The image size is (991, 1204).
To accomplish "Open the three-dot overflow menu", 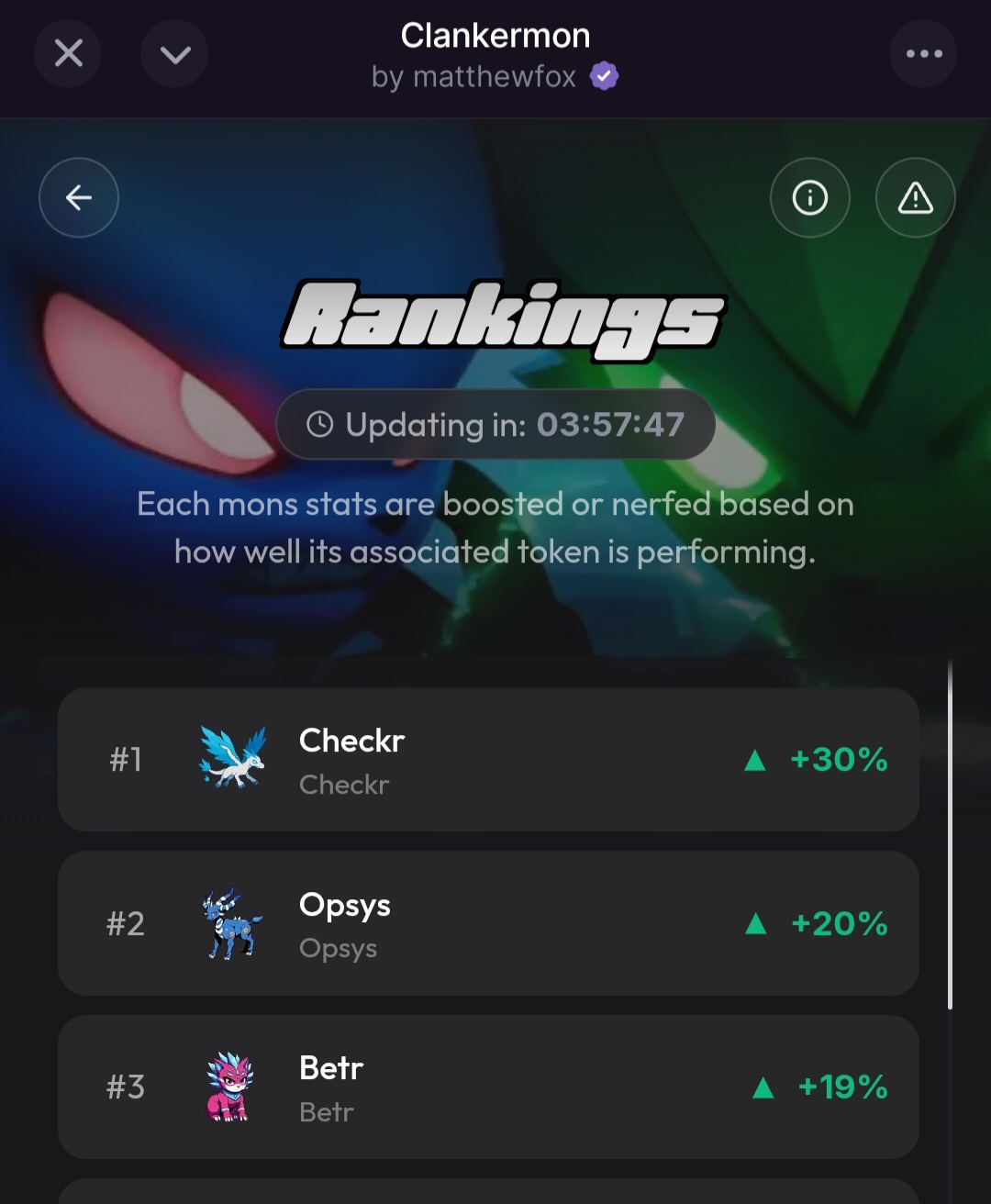I will point(923,53).
